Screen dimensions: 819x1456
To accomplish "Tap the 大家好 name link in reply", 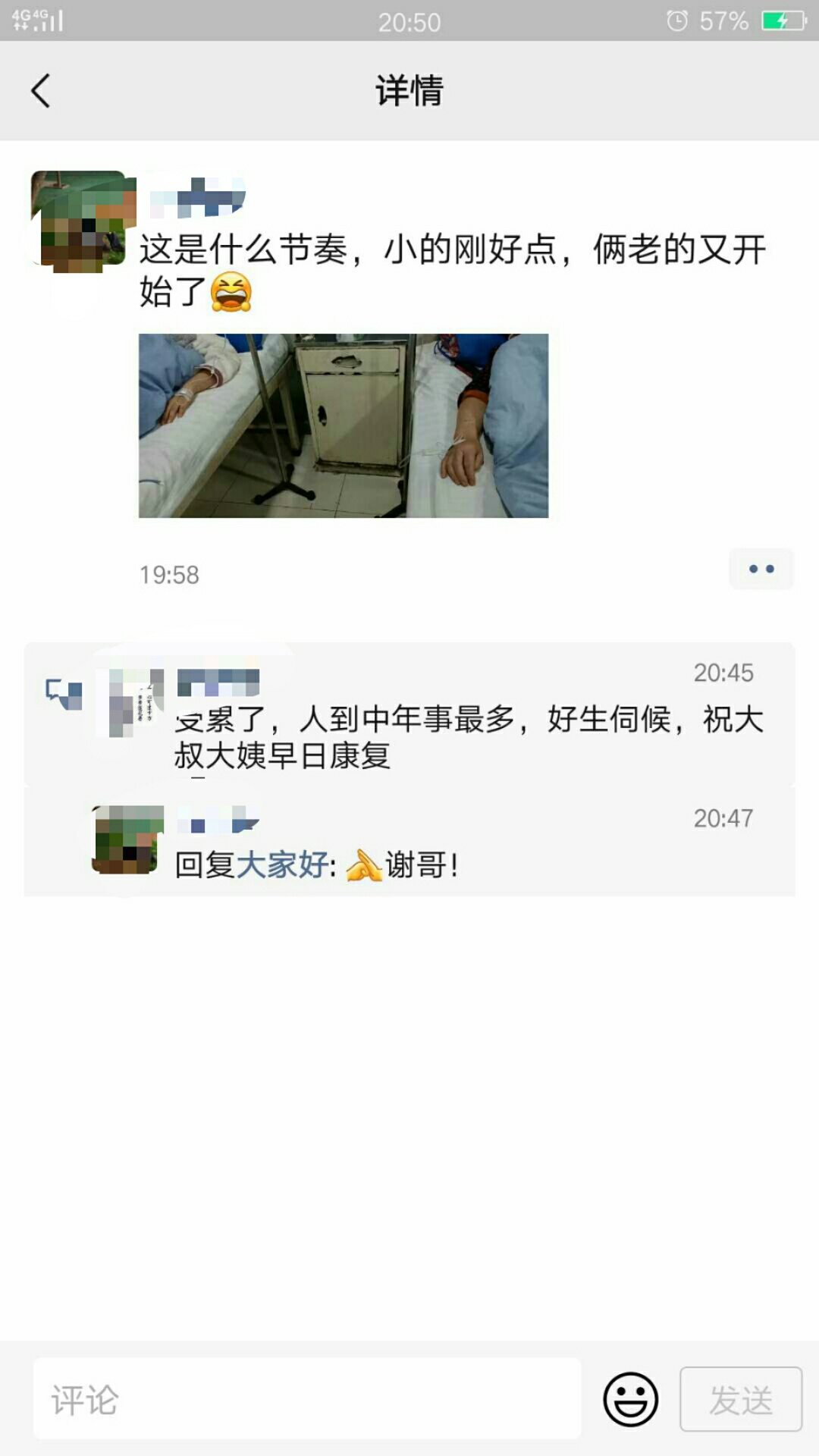I will click(x=281, y=864).
